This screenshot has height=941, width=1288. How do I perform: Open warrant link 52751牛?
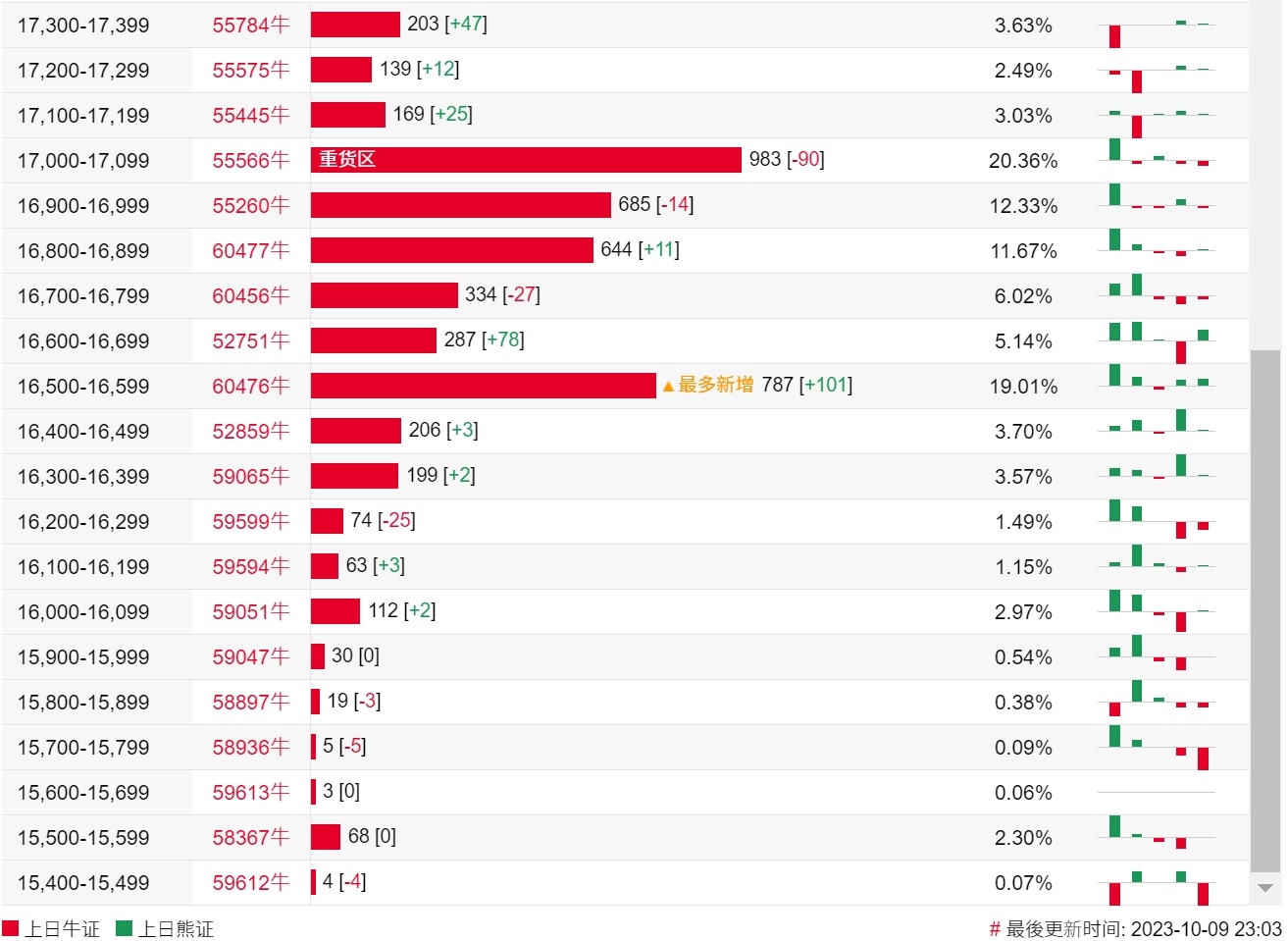[251, 341]
